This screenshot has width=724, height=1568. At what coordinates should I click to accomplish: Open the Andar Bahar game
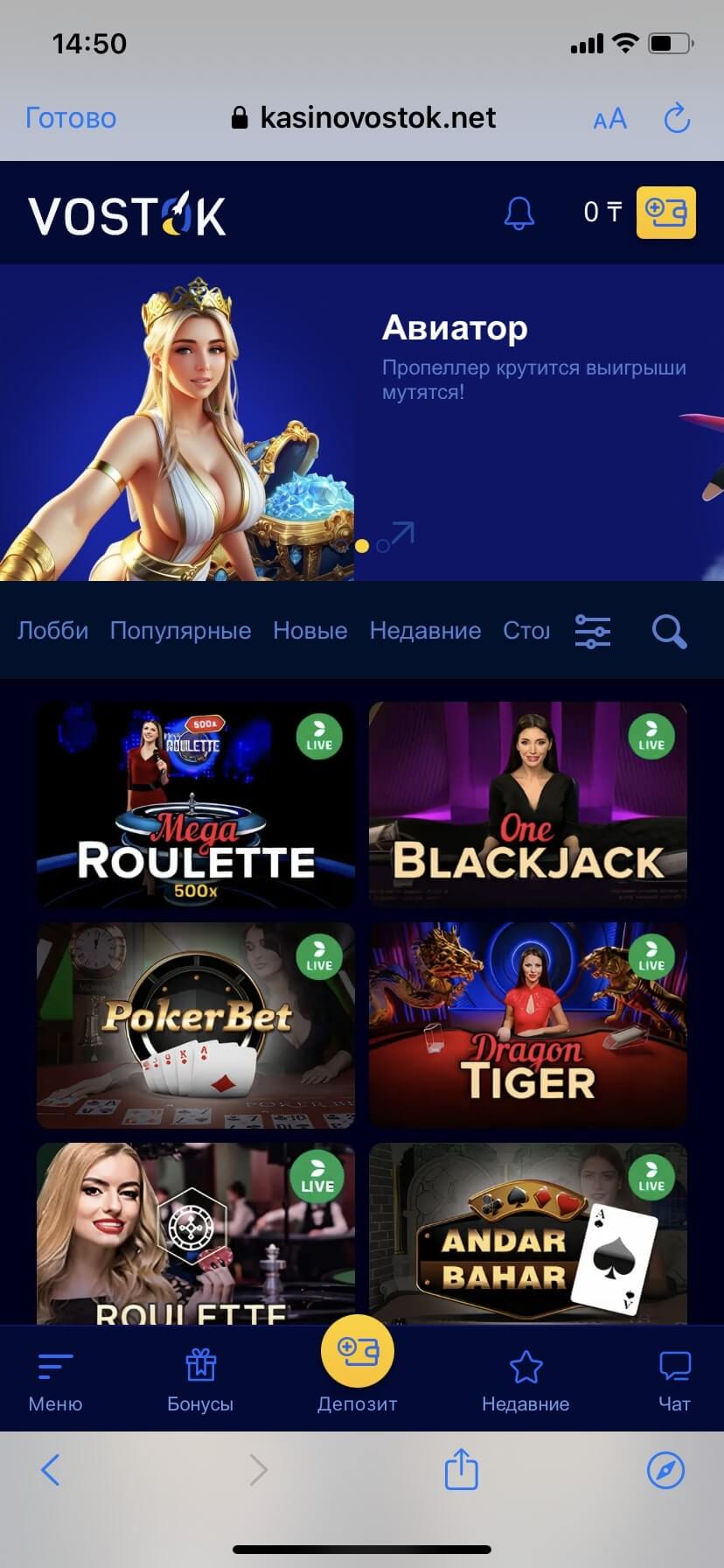click(x=527, y=1234)
